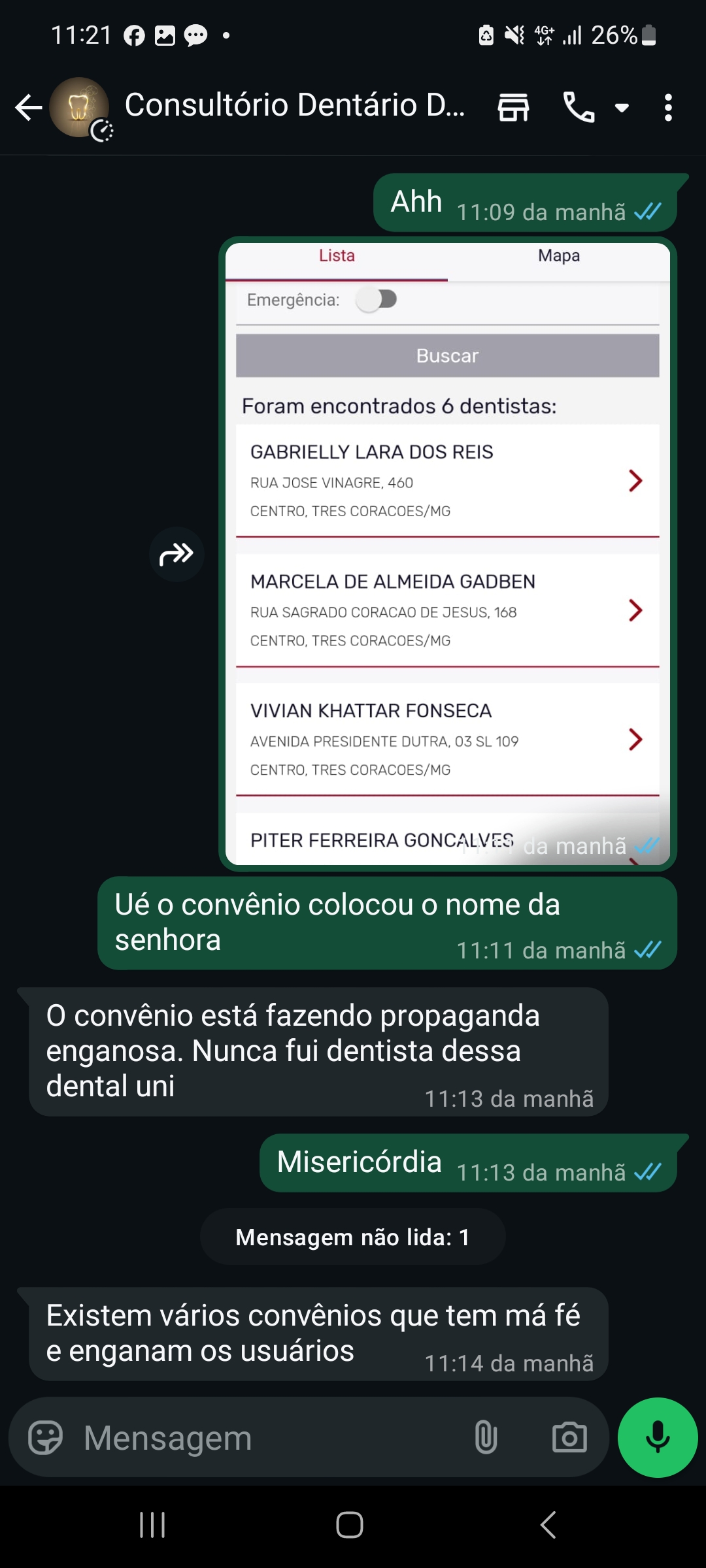Open recent apps from the navigation bar

click(x=152, y=1526)
